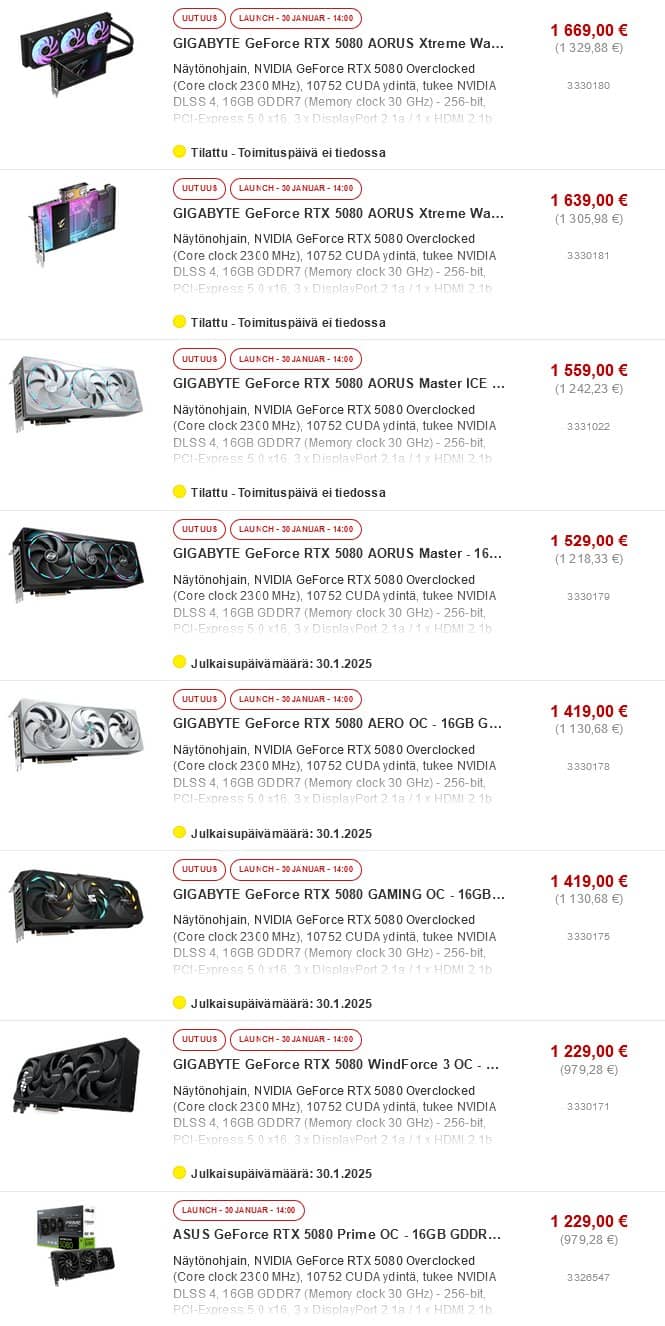Open GIGABYTE RTX 5080 AERO OC listing
This screenshot has width=665, height=1326.
[338, 724]
